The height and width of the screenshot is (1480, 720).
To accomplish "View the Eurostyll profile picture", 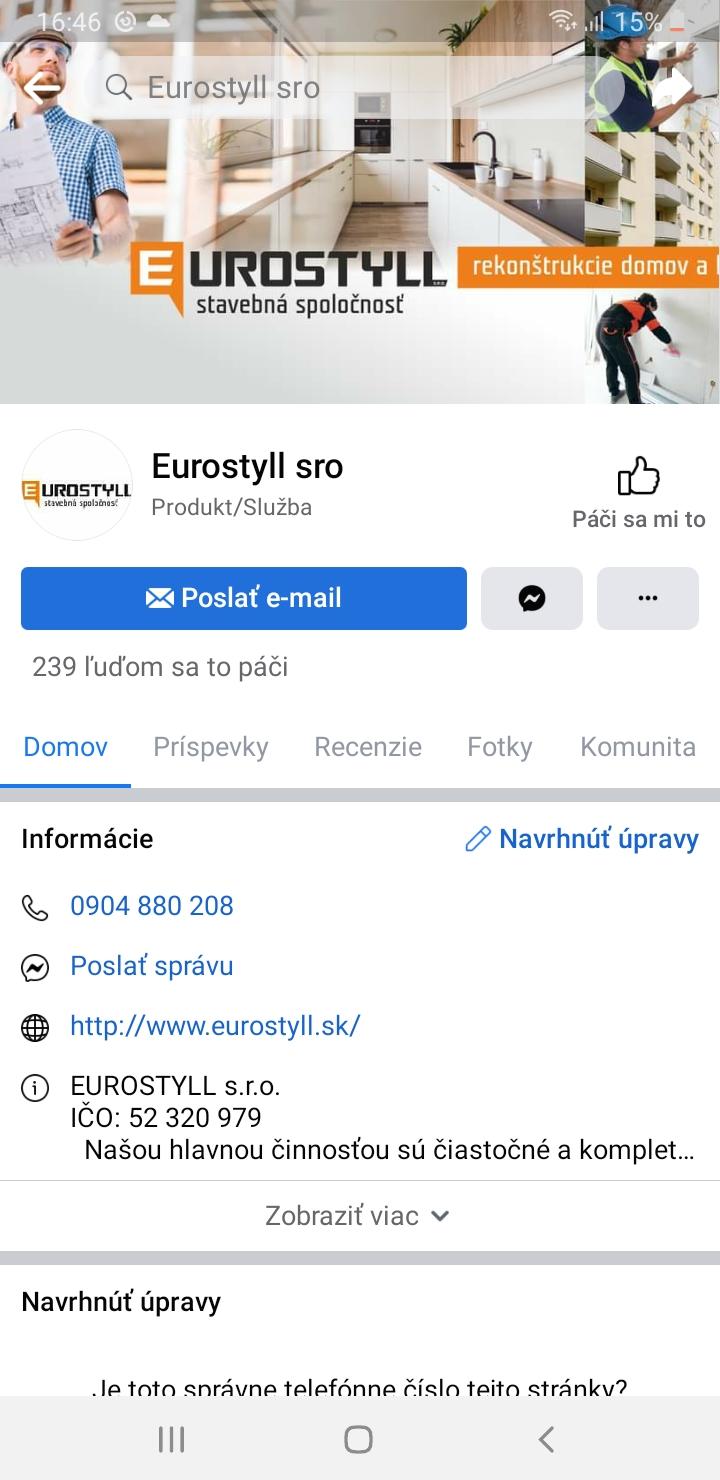I will tap(77, 486).
